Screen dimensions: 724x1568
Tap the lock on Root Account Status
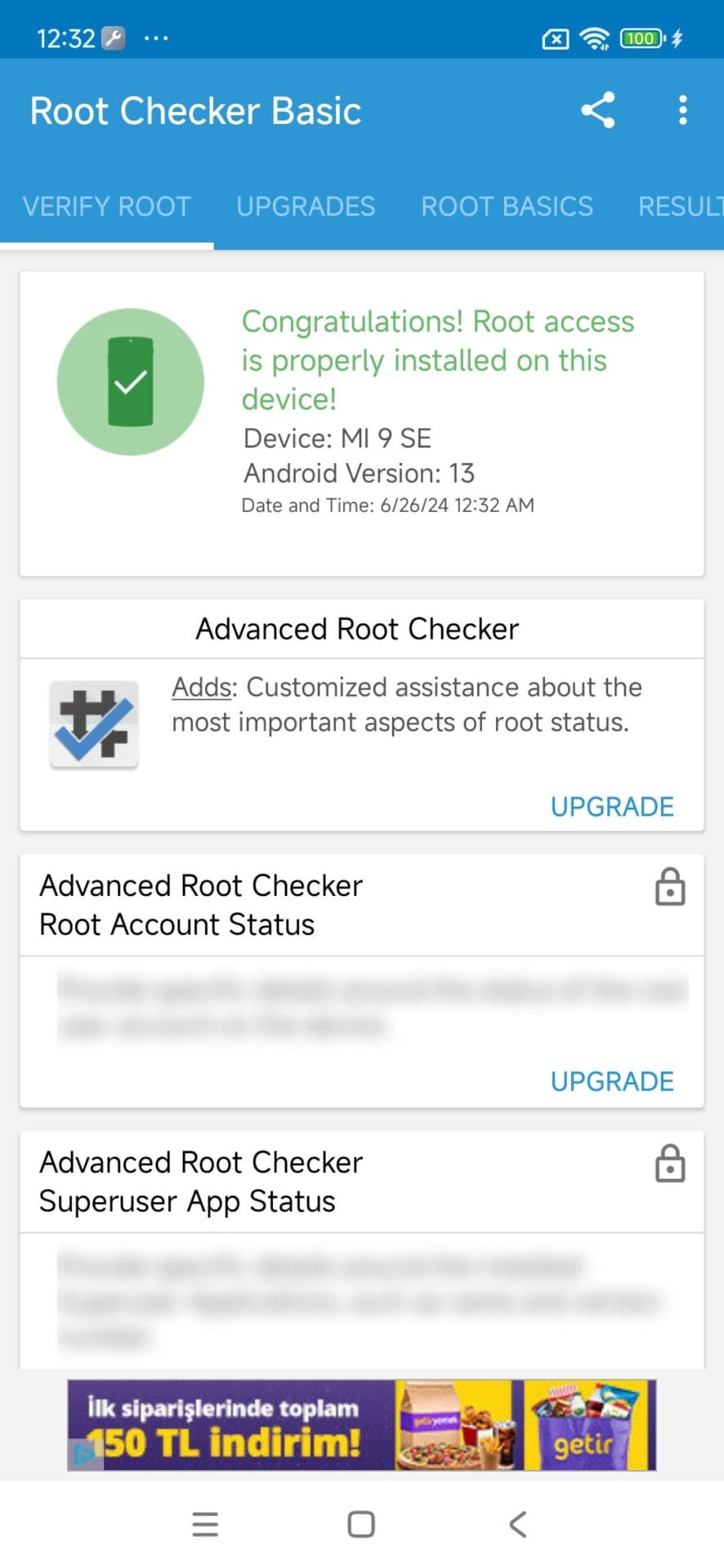(670, 887)
